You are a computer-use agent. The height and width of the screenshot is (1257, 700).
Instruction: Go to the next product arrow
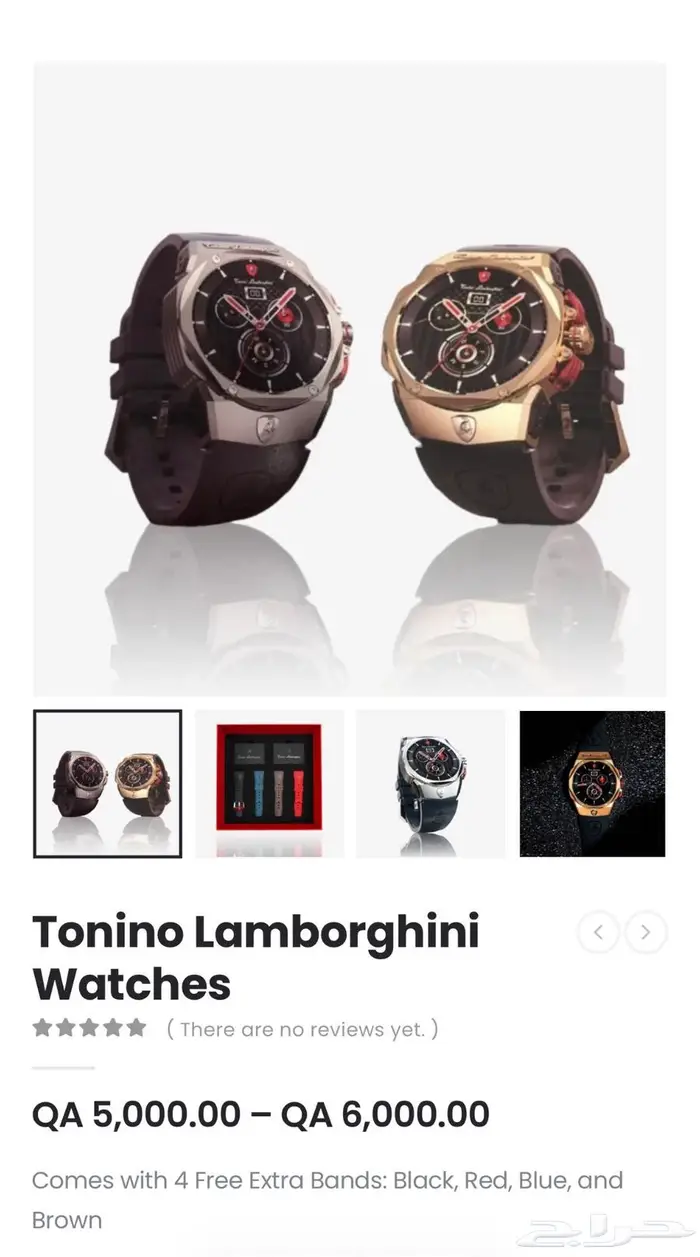[x=646, y=933]
